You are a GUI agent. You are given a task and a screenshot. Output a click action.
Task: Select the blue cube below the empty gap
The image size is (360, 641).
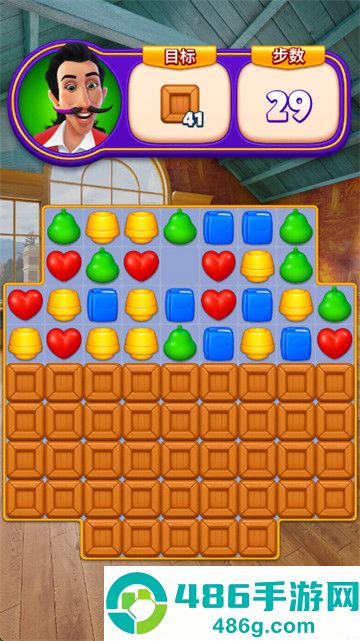(x=180, y=305)
